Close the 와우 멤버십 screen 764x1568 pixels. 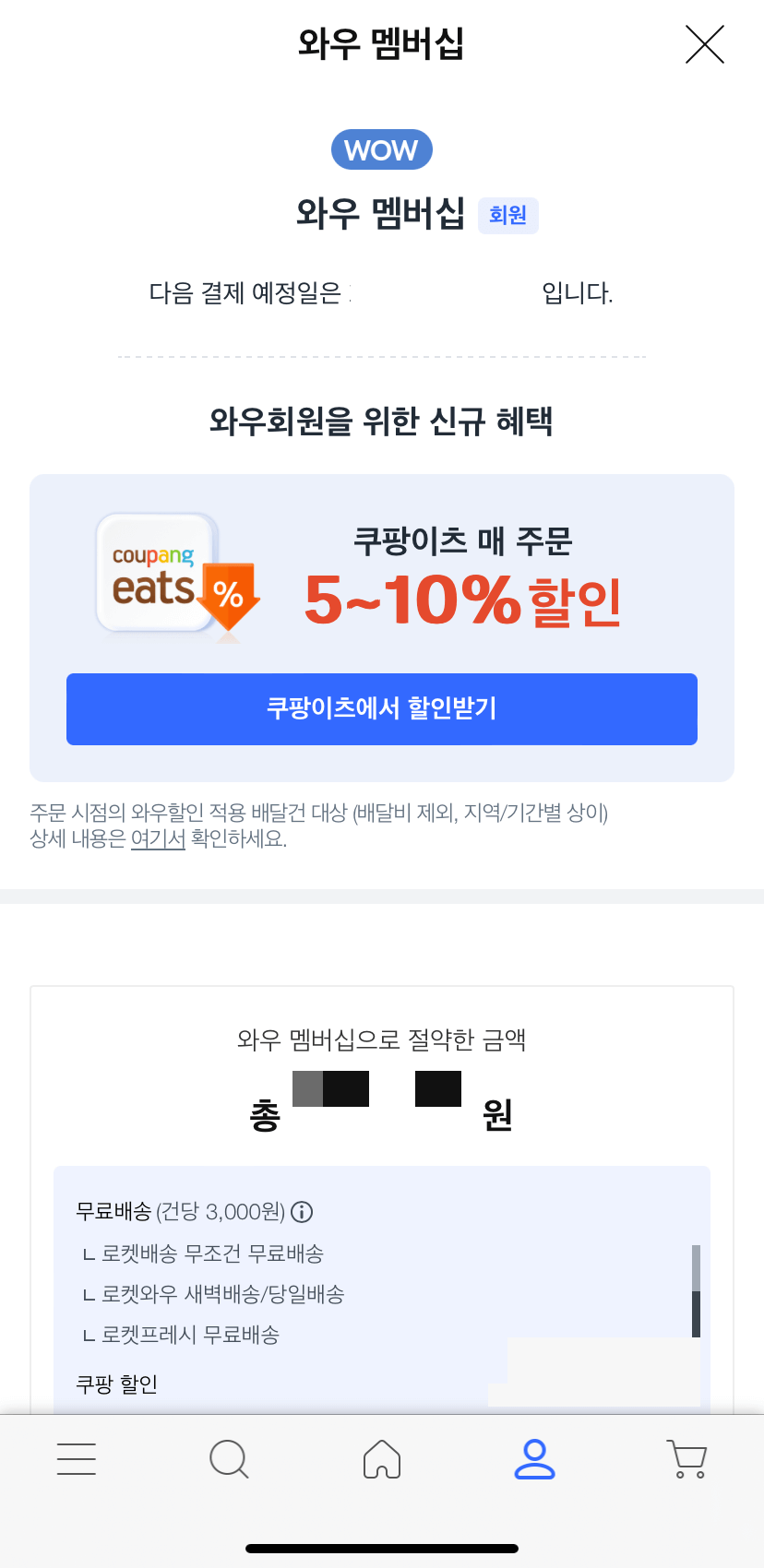[704, 44]
